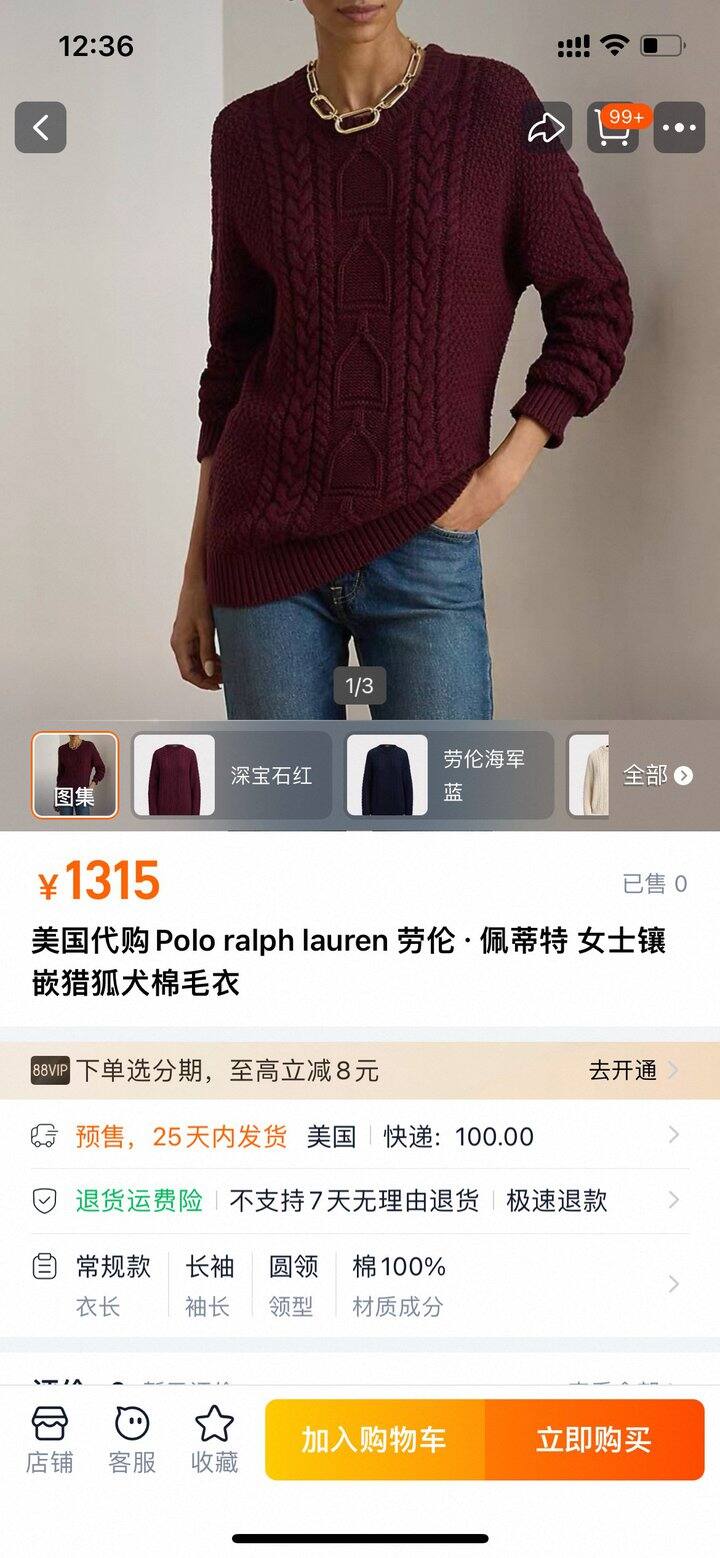Image resolution: width=720 pixels, height=1558 pixels.
Task: Open the more options menu
Action: click(679, 127)
